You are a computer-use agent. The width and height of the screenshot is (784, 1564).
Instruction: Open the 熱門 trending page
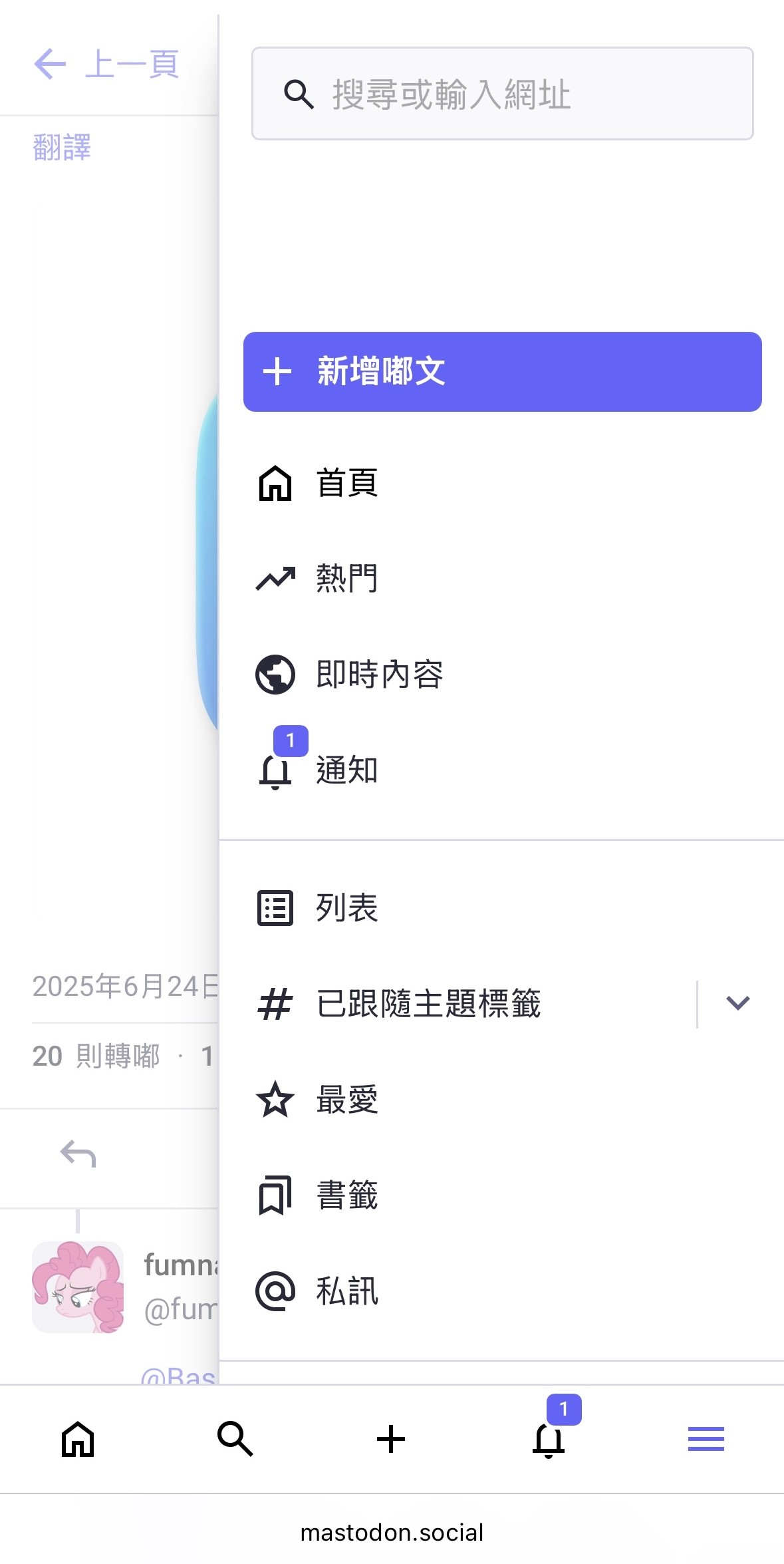pos(502,579)
